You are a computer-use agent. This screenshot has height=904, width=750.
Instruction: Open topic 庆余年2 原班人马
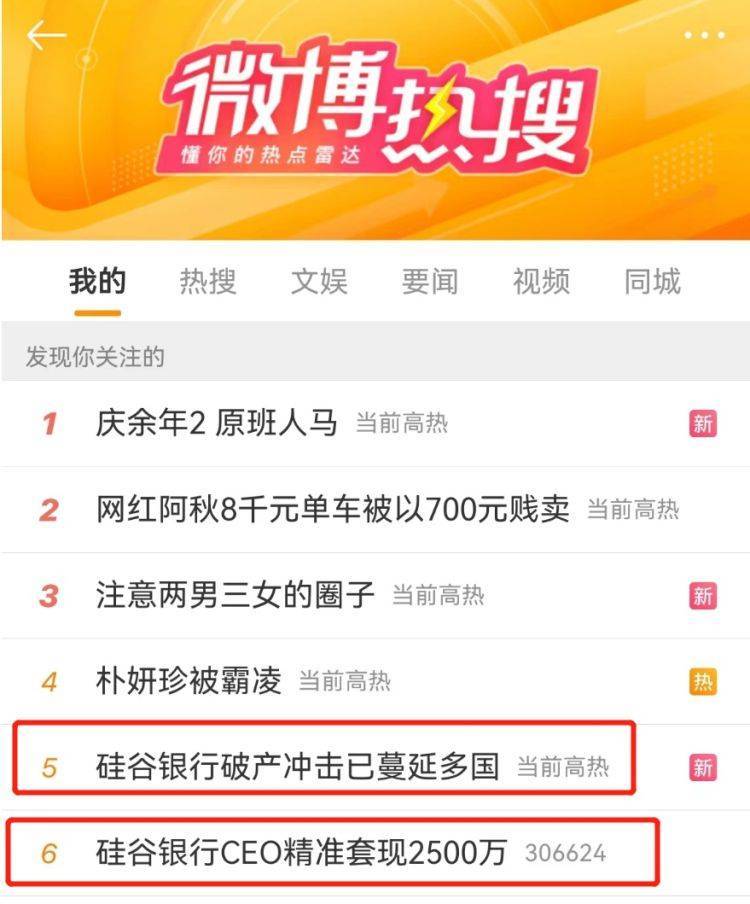coord(217,423)
